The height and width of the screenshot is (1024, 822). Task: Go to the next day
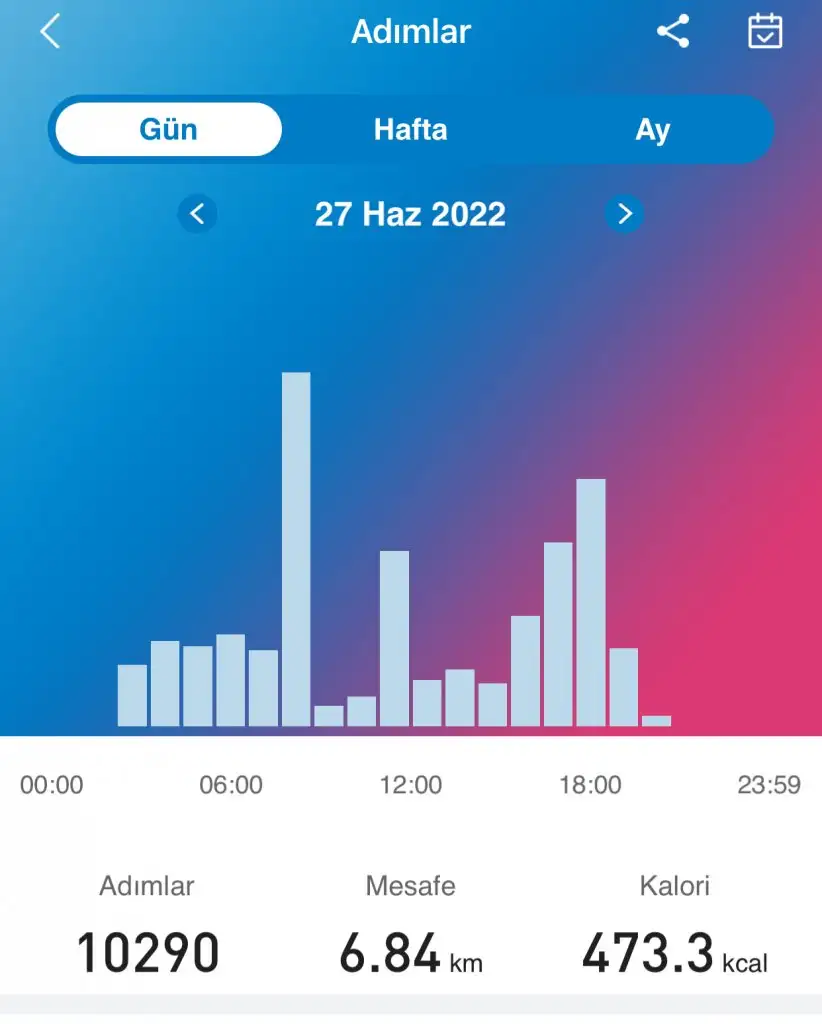624,214
